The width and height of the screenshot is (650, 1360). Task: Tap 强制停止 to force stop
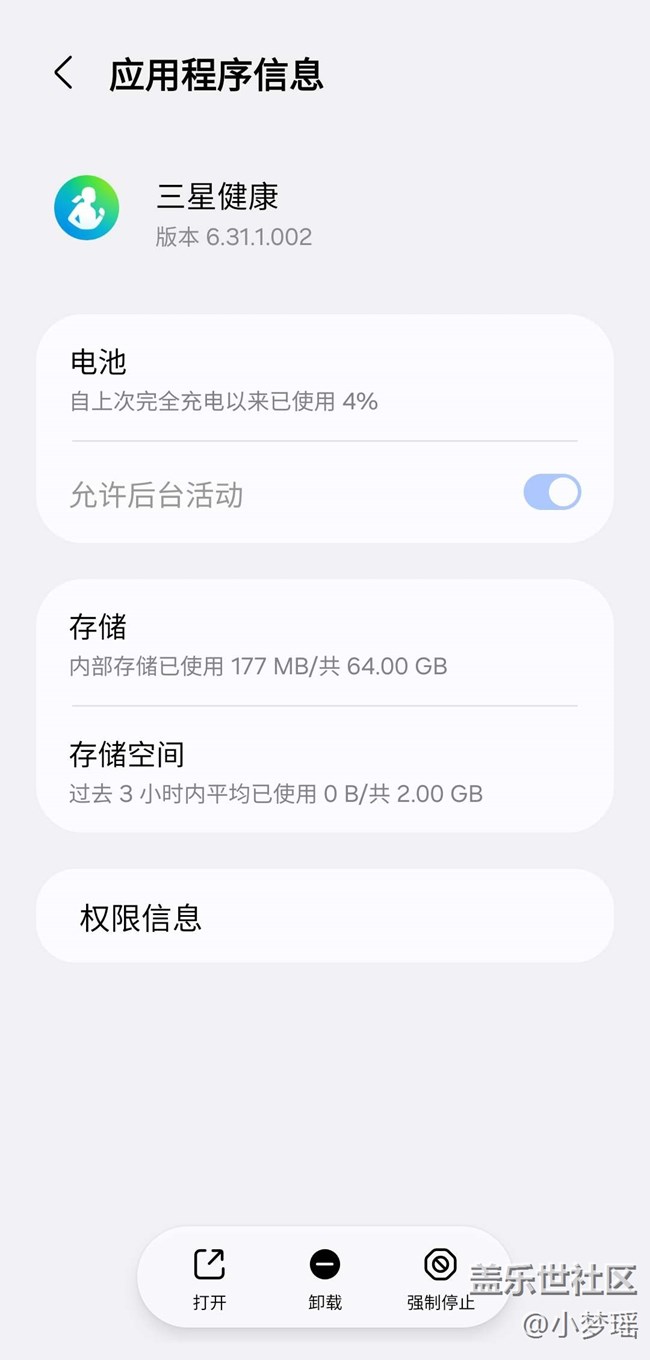tap(440, 1277)
